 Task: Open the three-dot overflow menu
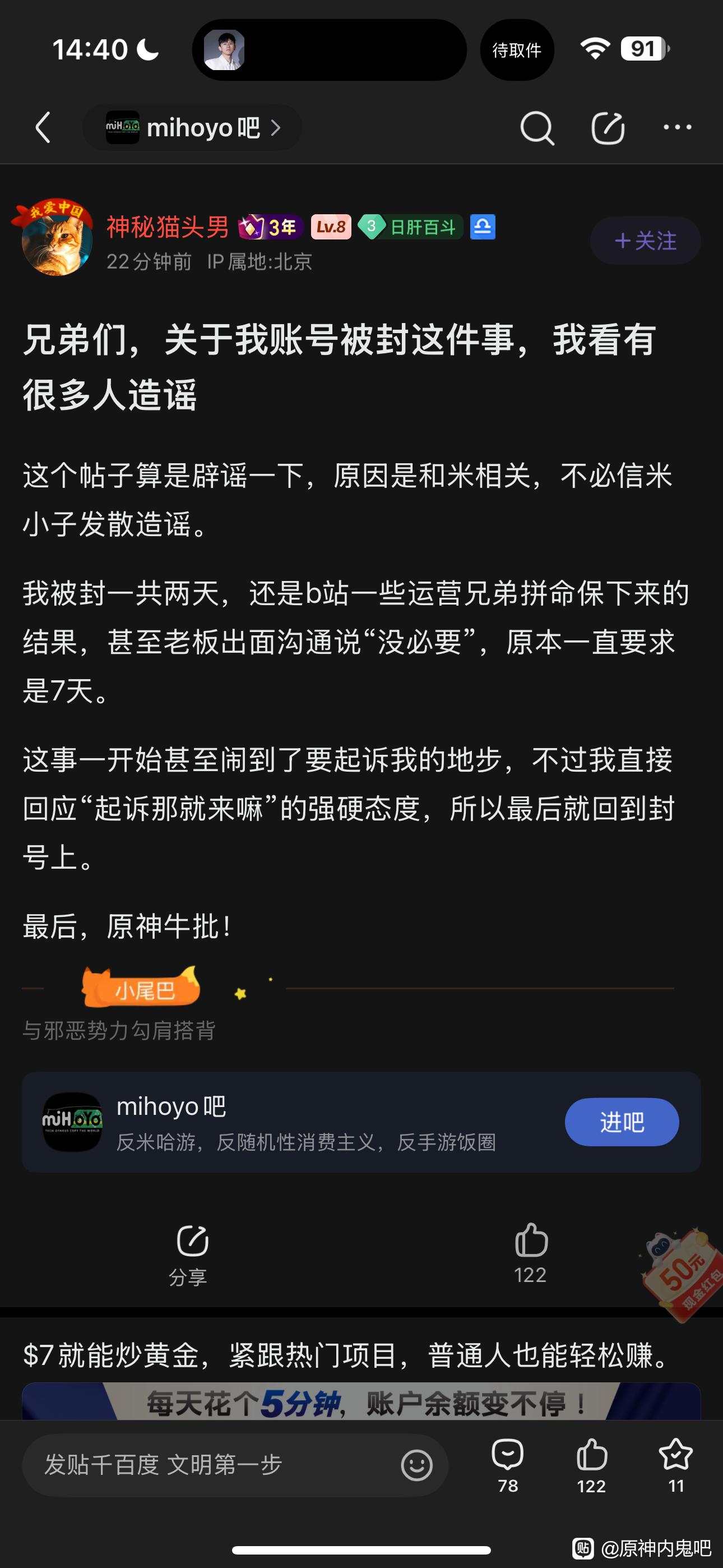coord(676,127)
